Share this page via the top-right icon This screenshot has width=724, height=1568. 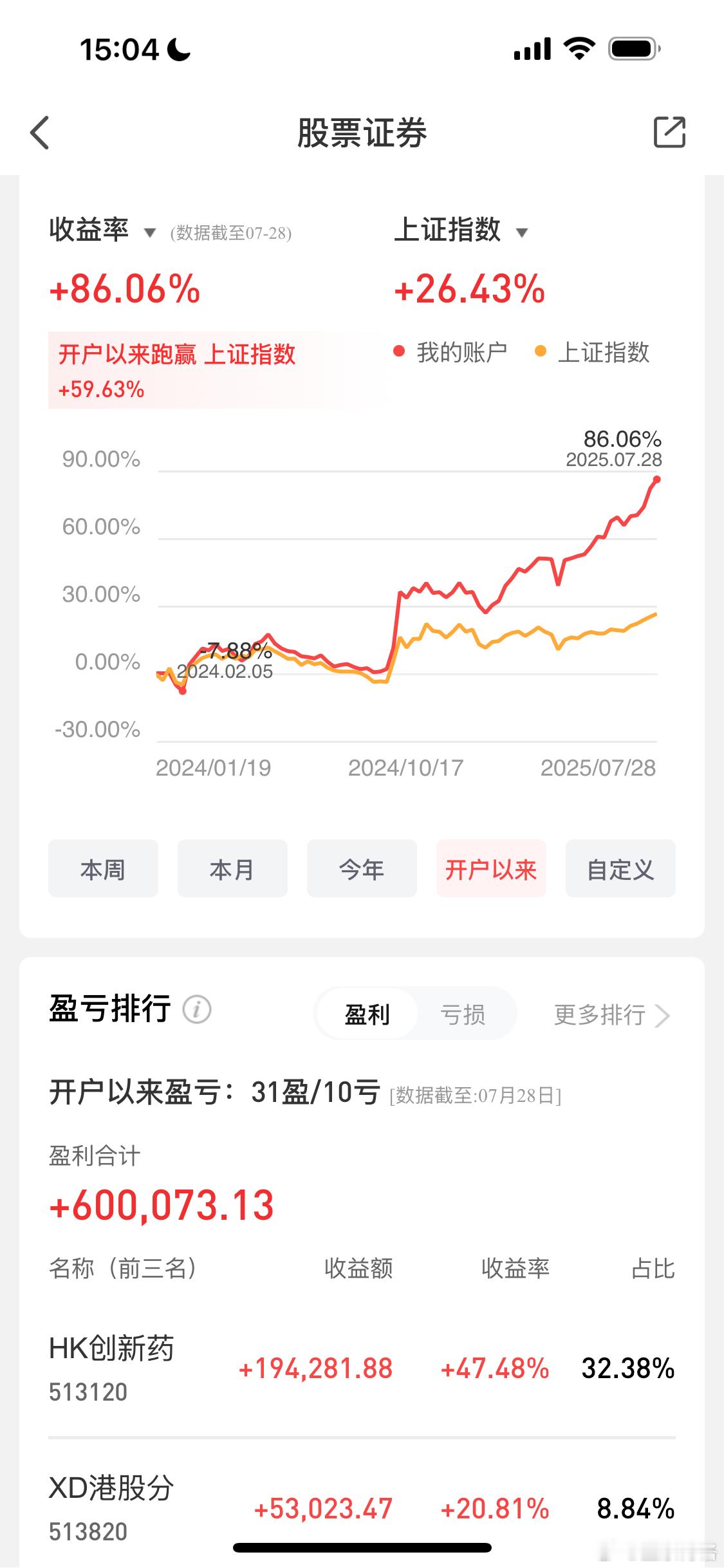(669, 133)
